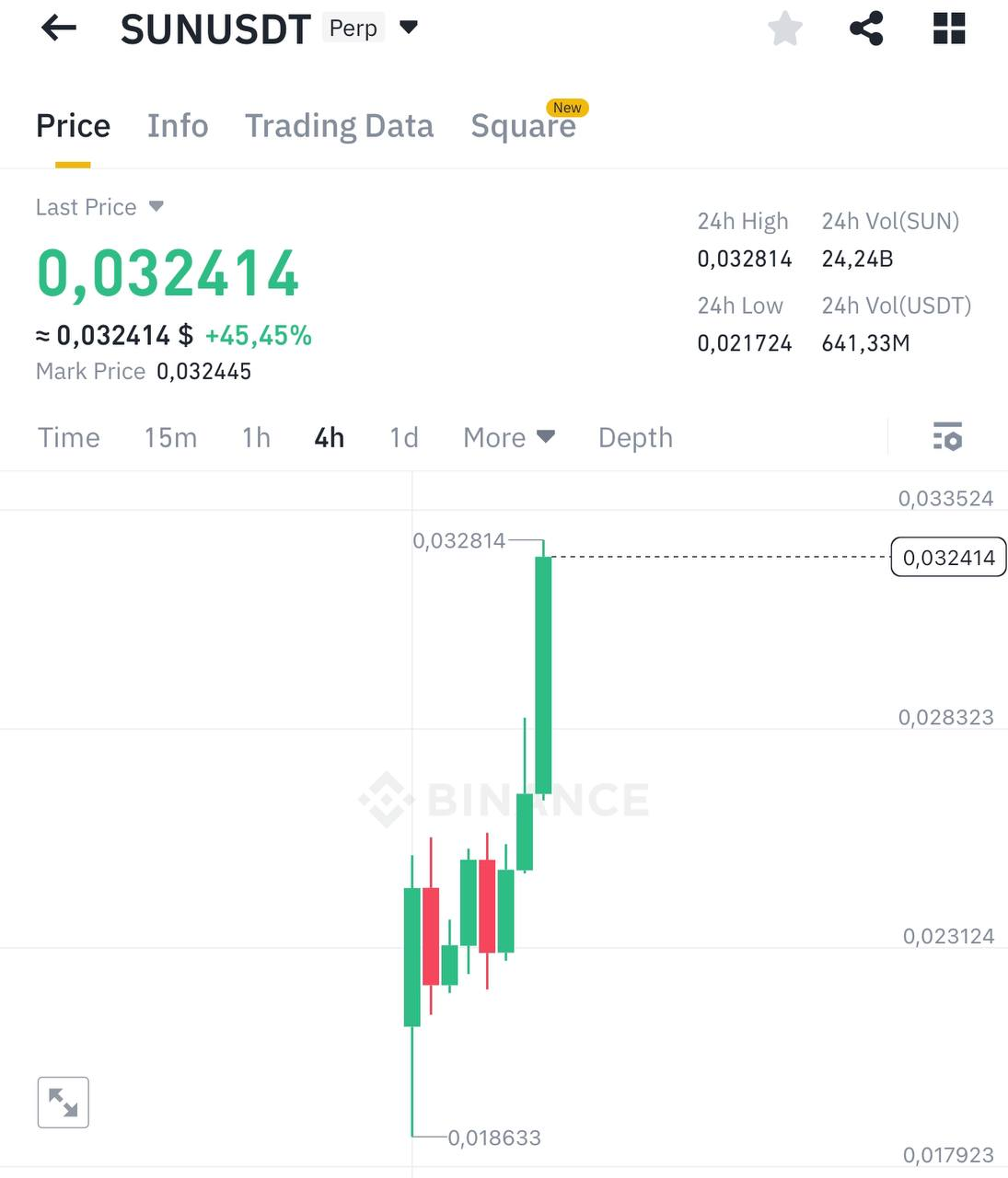1008x1178 pixels.
Task: Add SUNUSDT to favorites with star
Action: [x=785, y=29]
